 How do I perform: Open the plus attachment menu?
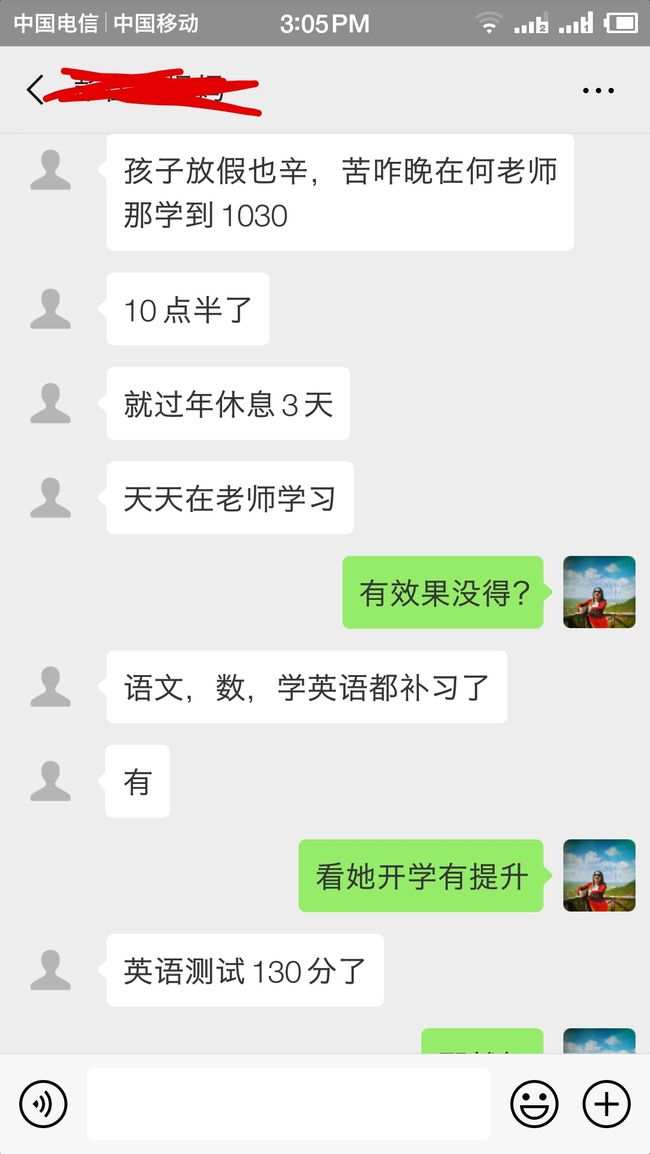tap(607, 1104)
